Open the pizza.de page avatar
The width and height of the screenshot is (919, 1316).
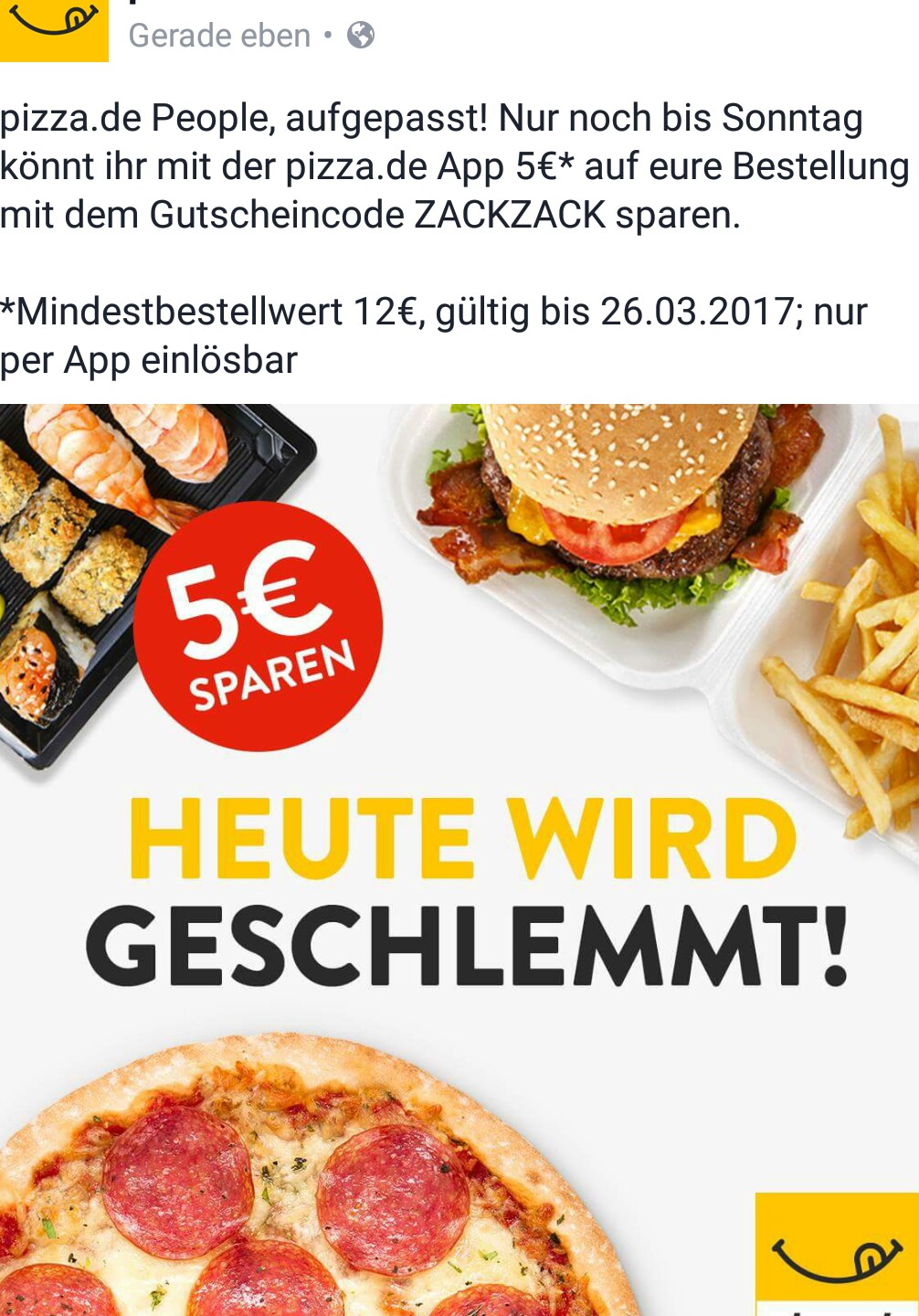click(53, 29)
